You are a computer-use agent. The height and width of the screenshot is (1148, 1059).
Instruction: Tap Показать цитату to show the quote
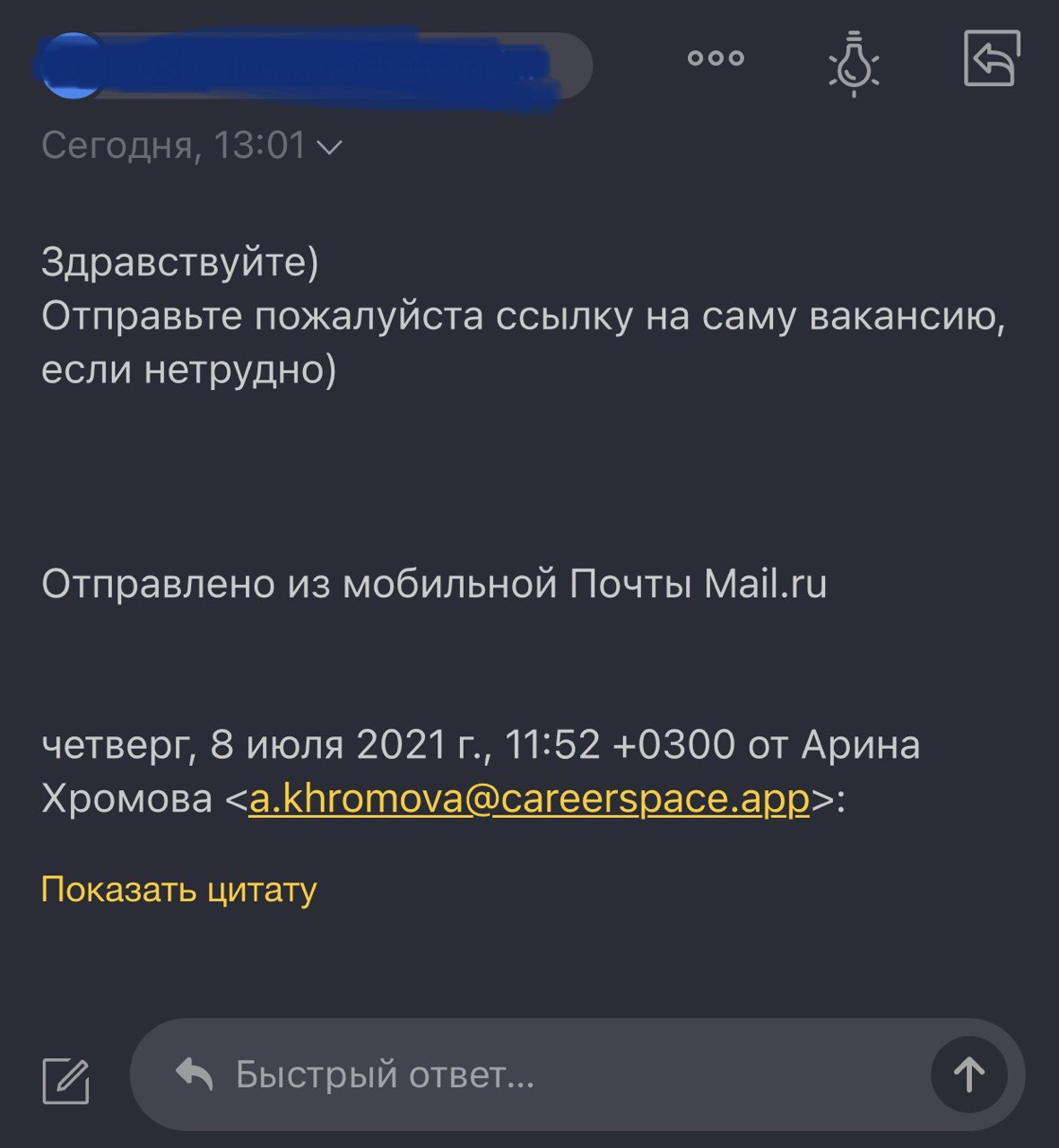179,890
